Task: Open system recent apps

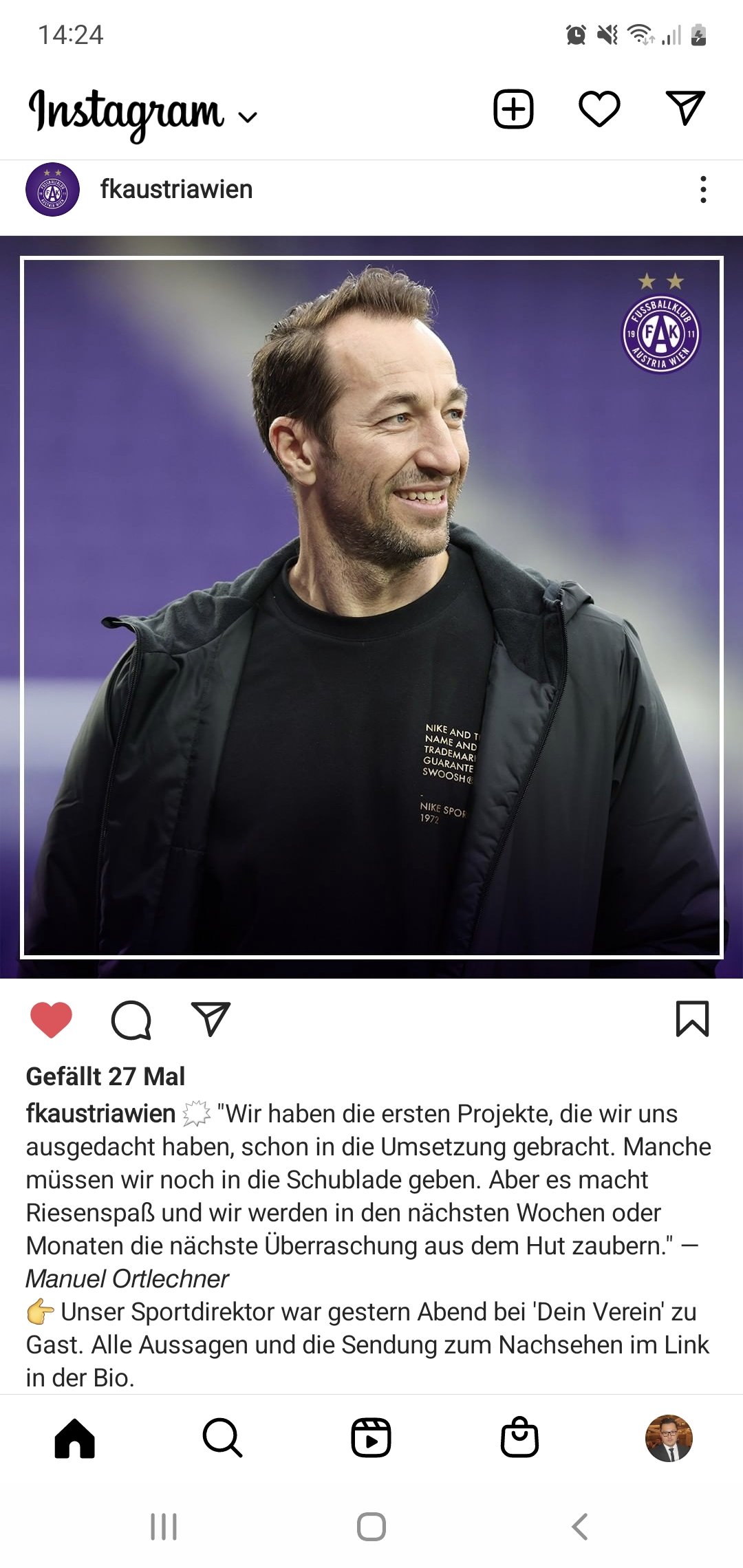Action: (x=164, y=1527)
